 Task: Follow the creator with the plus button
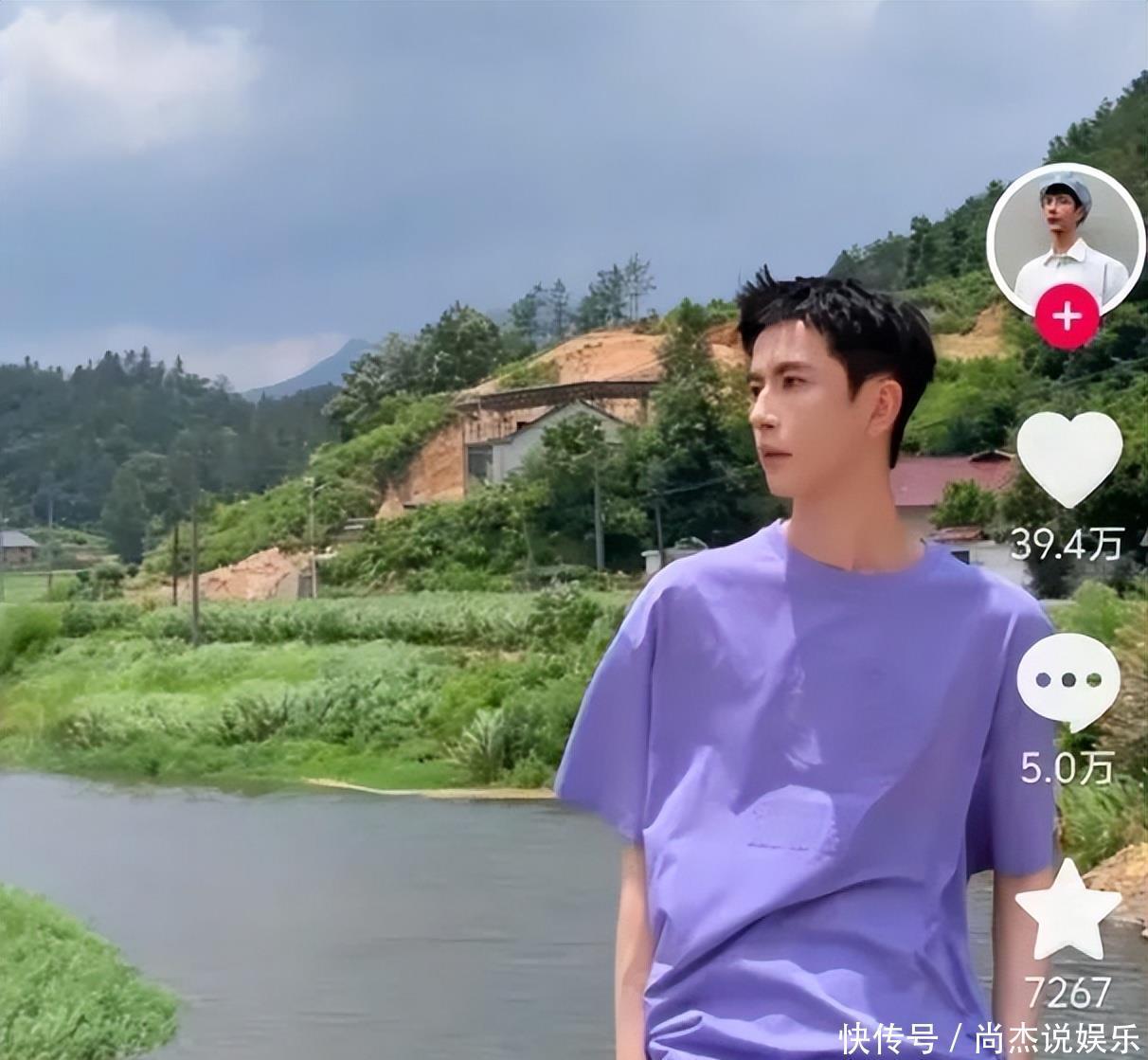click(x=1067, y=316)
